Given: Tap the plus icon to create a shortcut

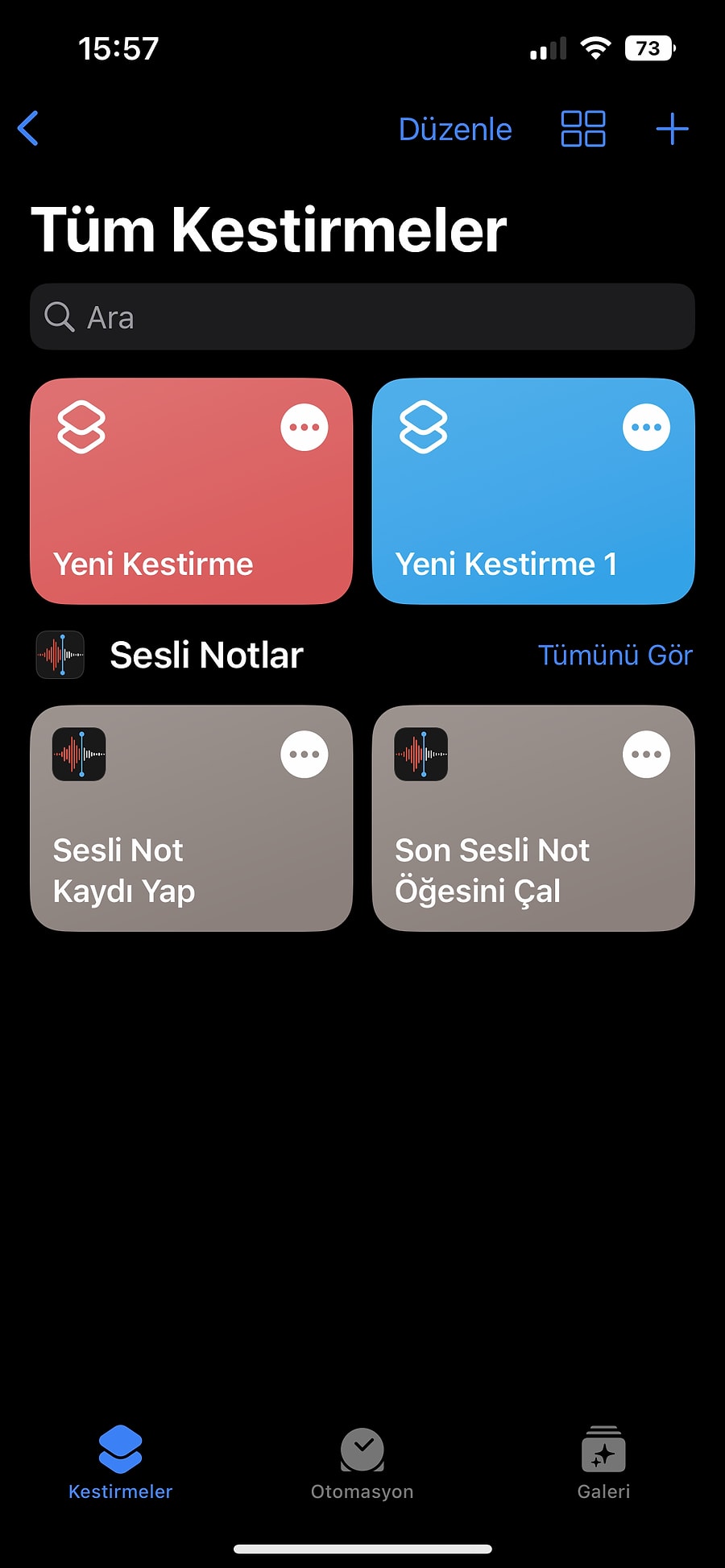Looking at the screenshot, I should [672, 129].
